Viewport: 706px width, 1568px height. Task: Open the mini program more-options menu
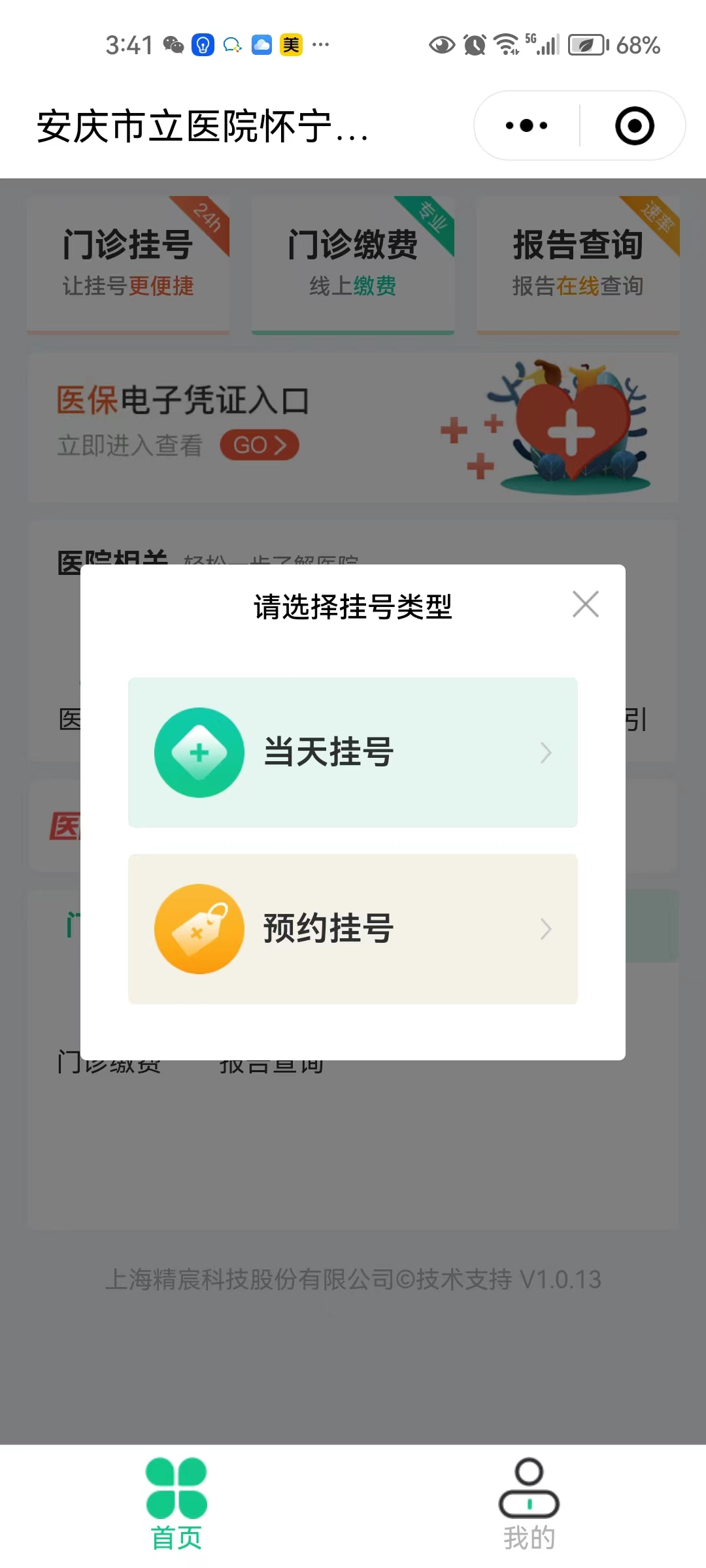click(x=527, y=125)
